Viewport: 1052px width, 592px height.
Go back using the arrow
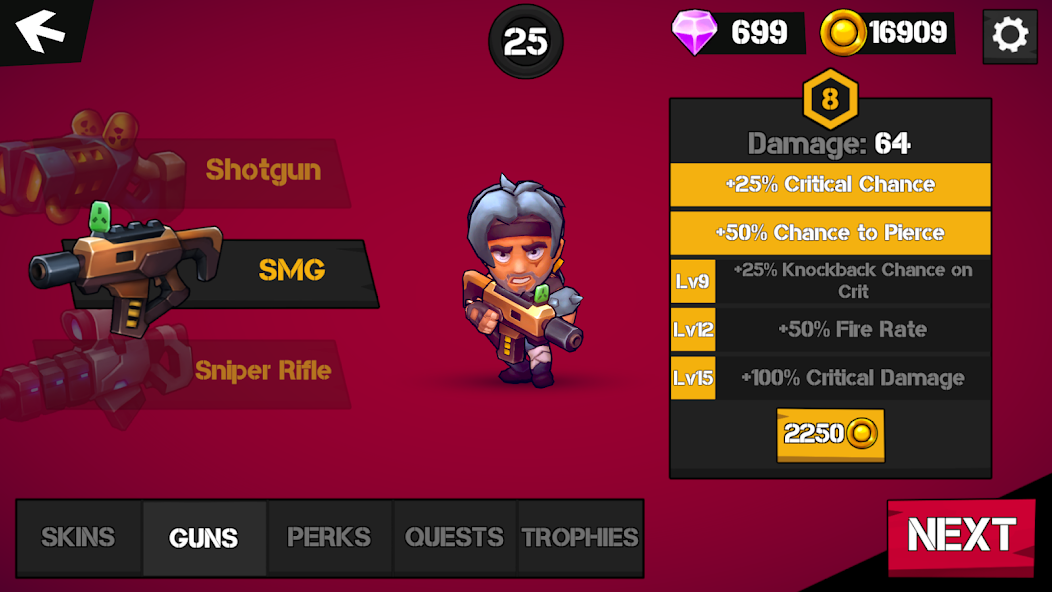(41, 29)
